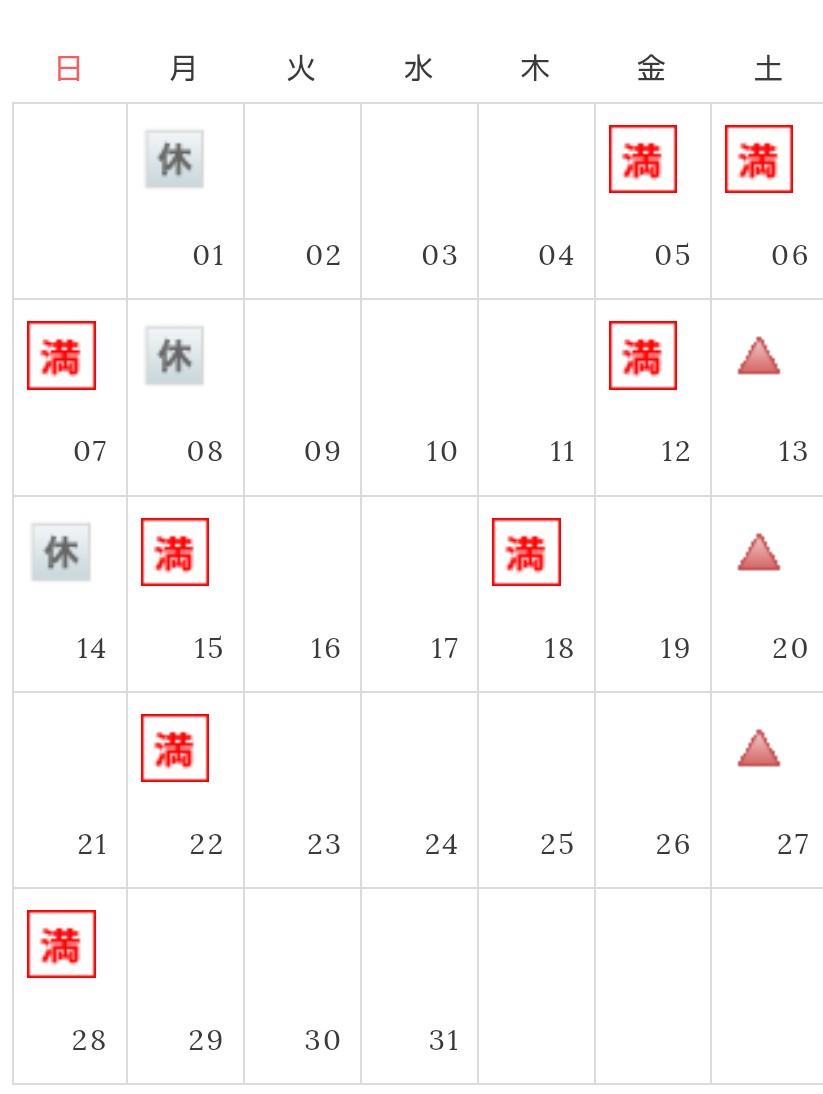
Task: Choose date 02 on the calendar
Action: pos(323,256)
